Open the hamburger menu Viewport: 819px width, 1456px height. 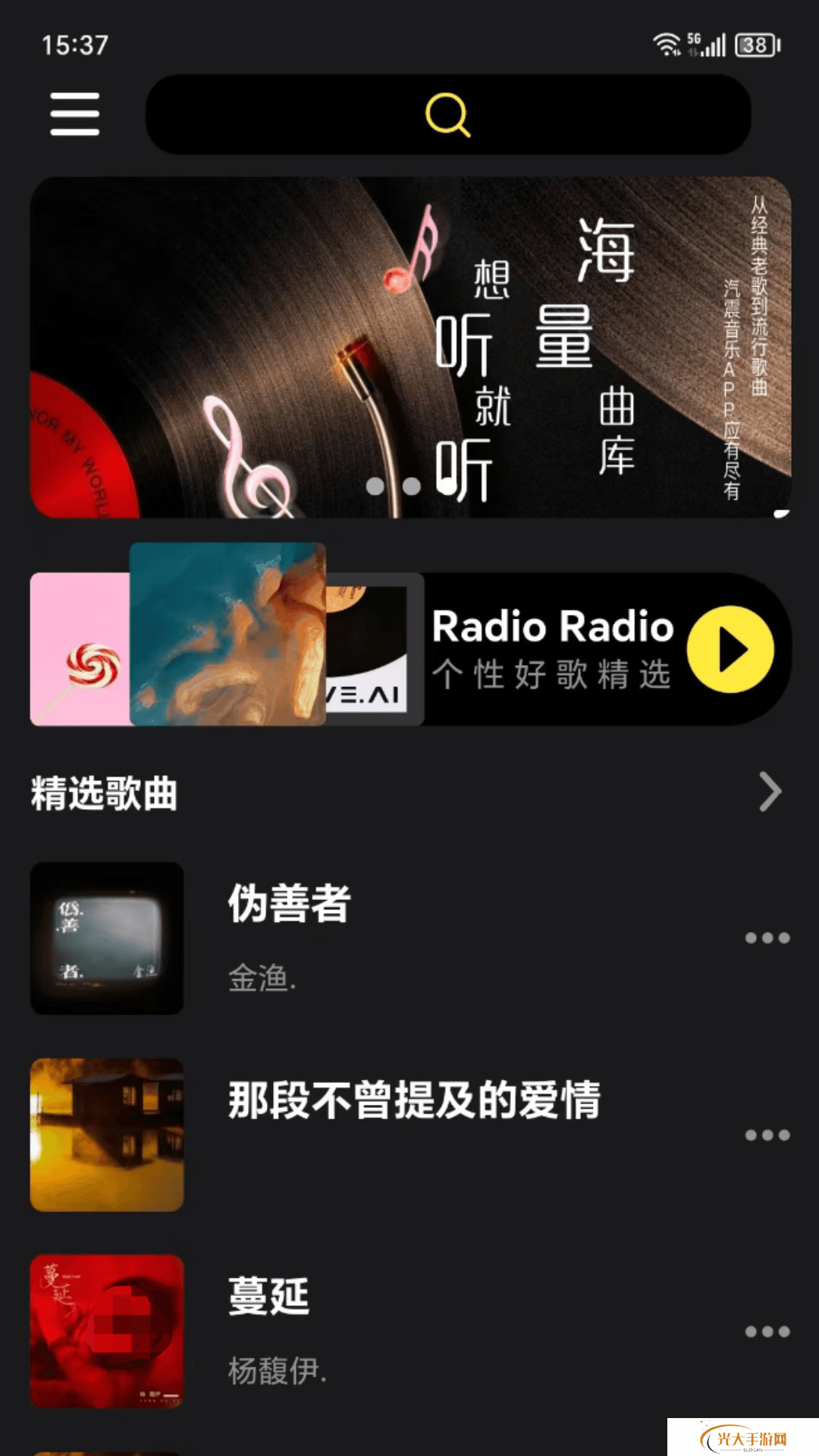click(x=74, y=115)
